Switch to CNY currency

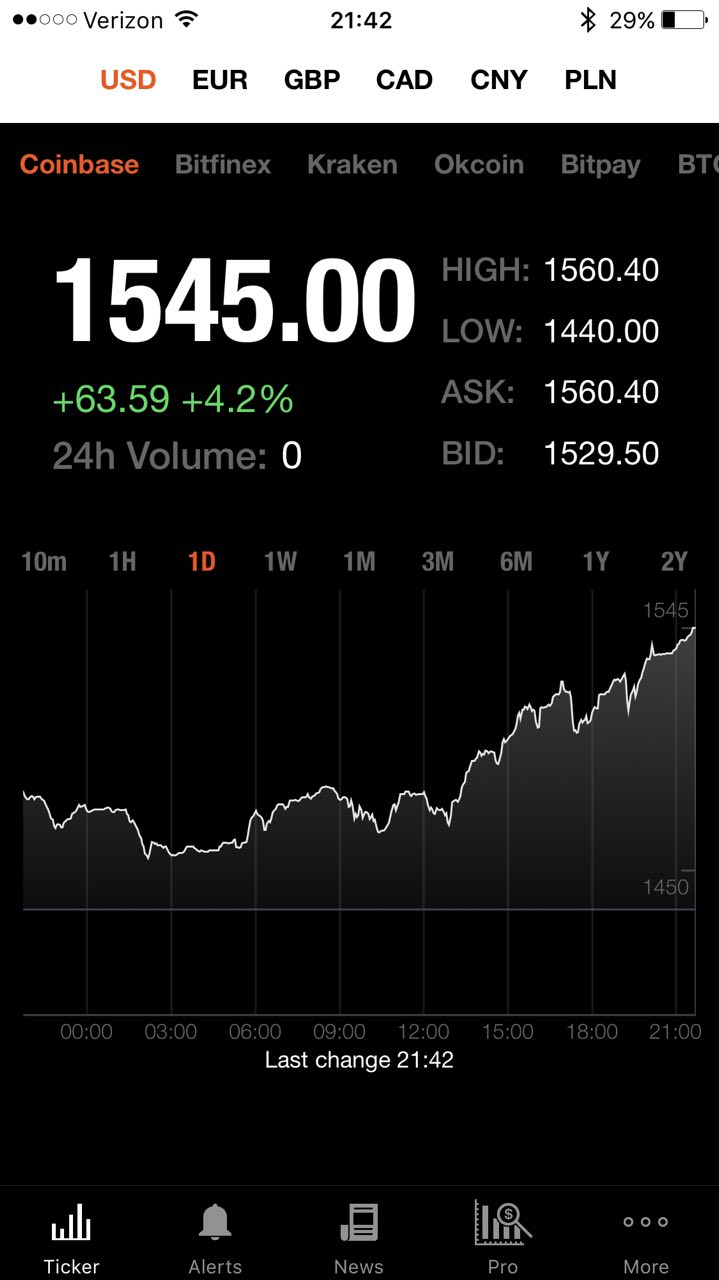click(499, 80)
